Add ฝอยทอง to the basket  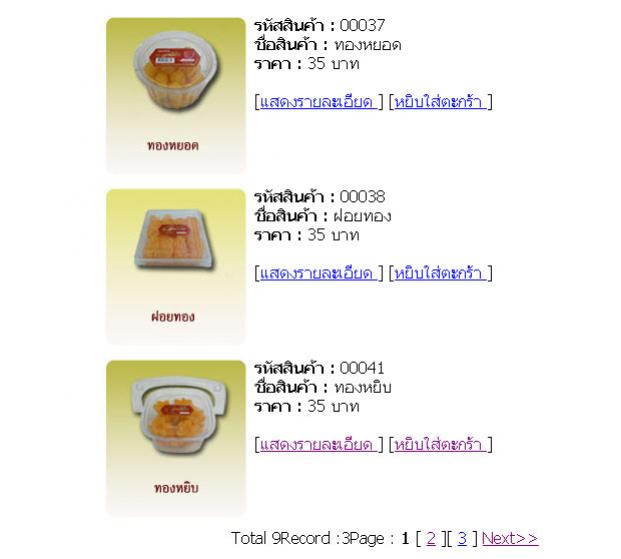(440, 273)
